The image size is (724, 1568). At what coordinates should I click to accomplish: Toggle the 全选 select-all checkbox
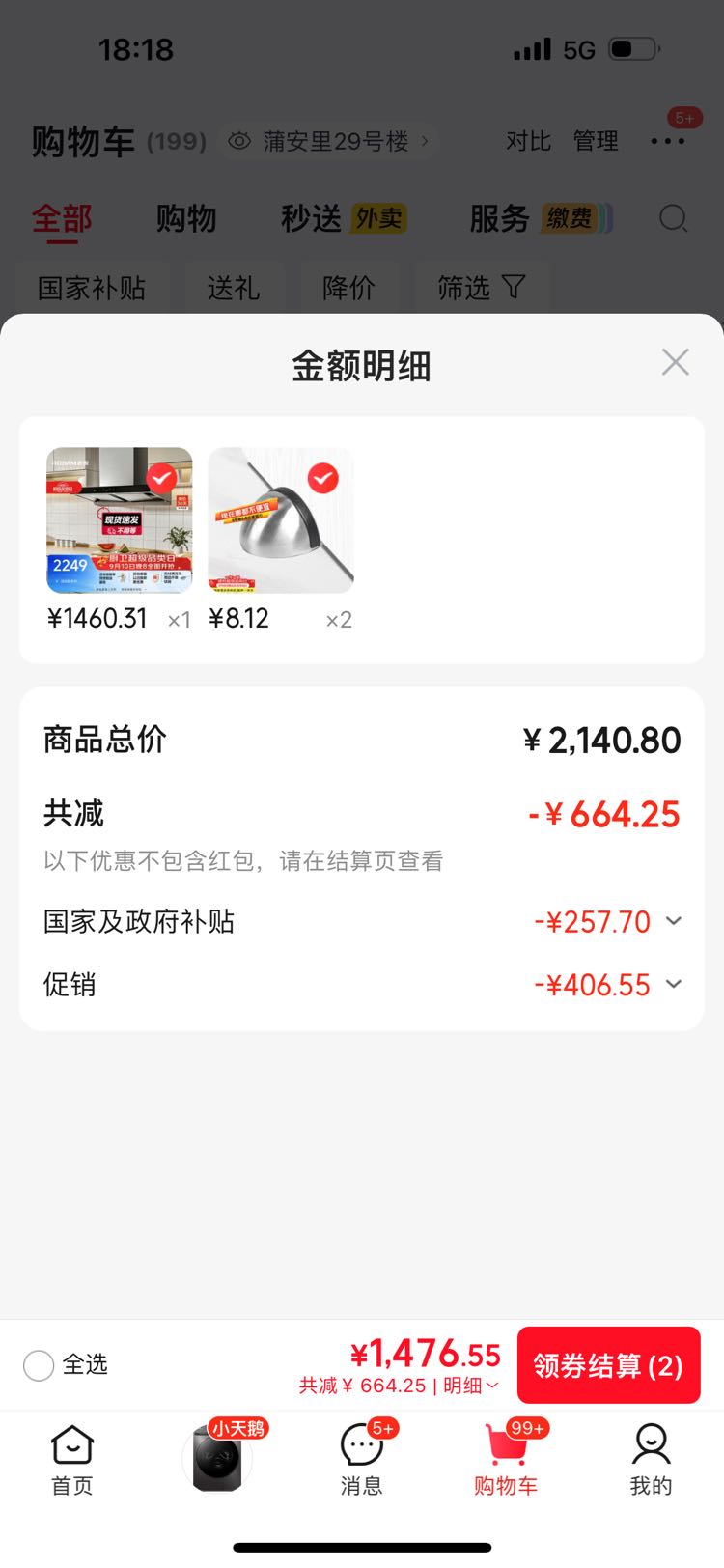(x=39, y=1365)
